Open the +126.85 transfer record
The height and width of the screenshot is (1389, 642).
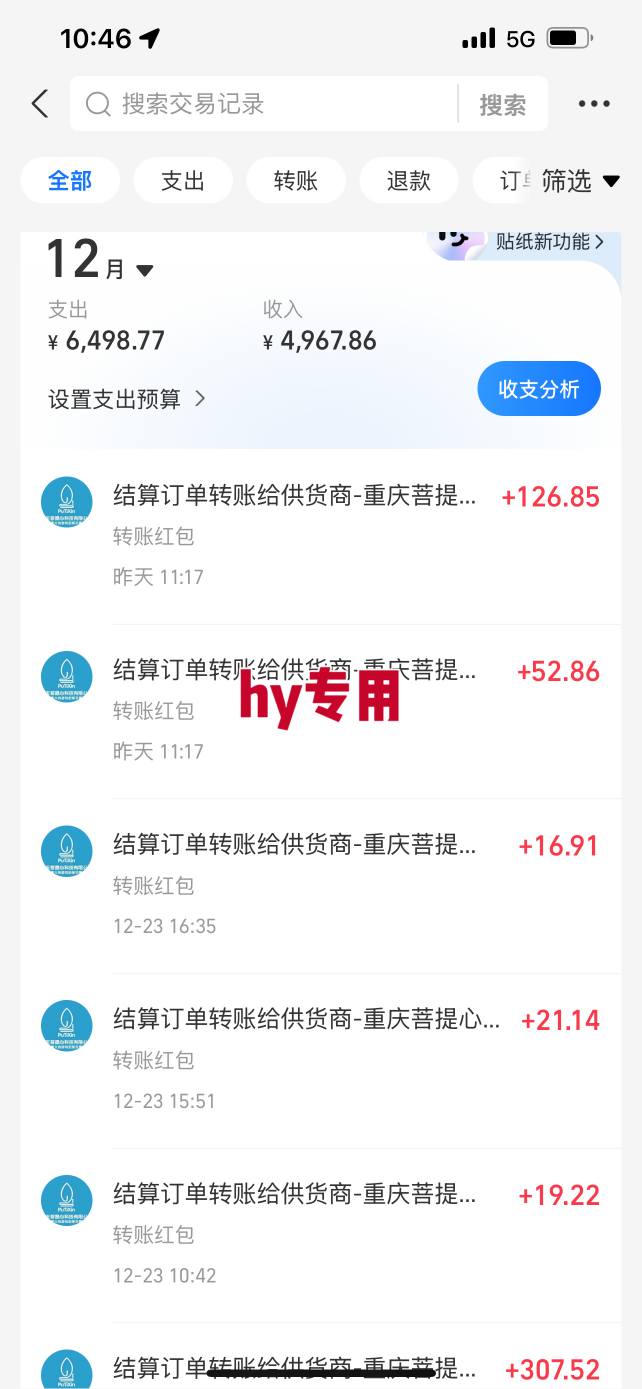click(x=320, y=536)
